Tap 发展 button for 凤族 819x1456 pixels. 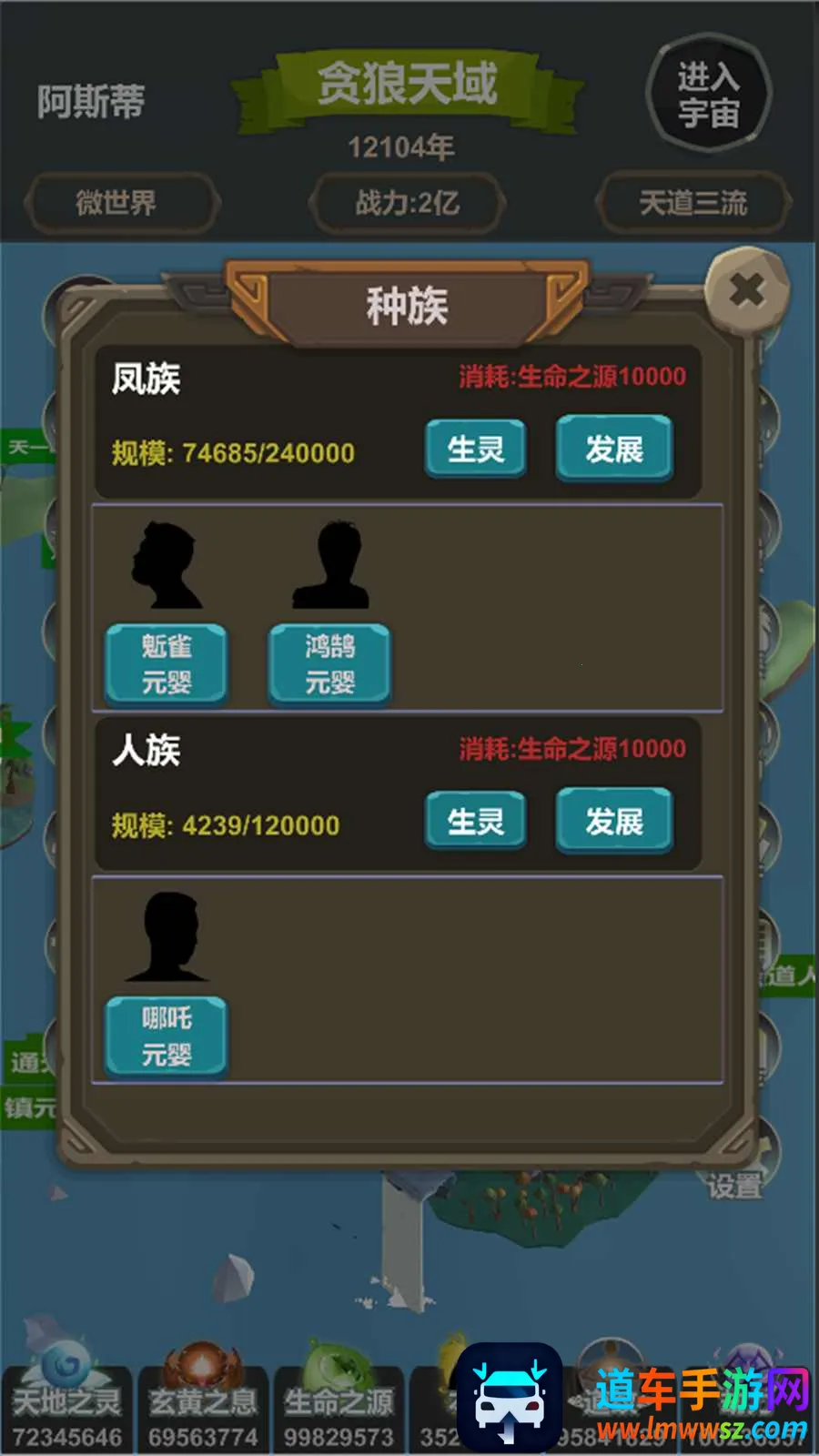tap(614, 449)
